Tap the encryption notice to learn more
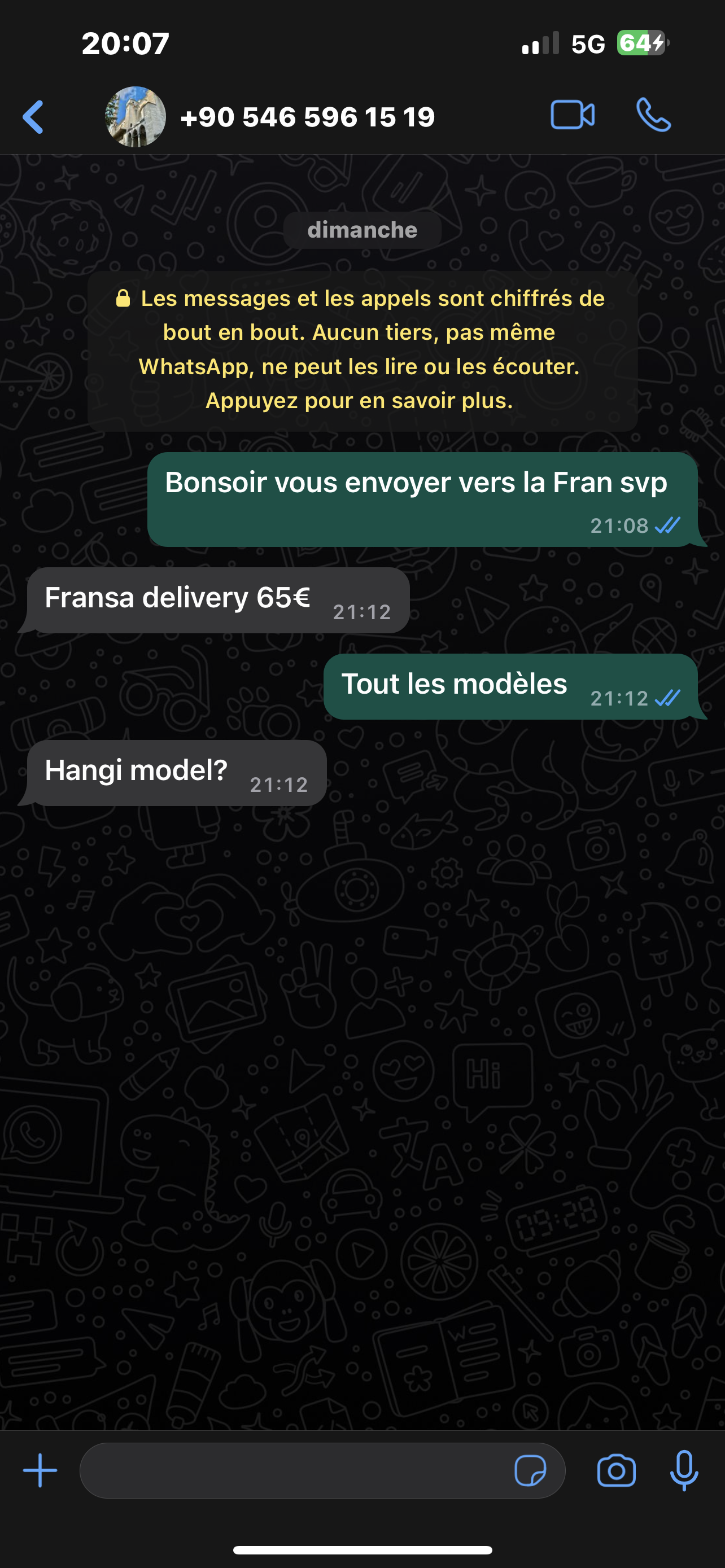The image size is (725, 1568). (362, 350)
